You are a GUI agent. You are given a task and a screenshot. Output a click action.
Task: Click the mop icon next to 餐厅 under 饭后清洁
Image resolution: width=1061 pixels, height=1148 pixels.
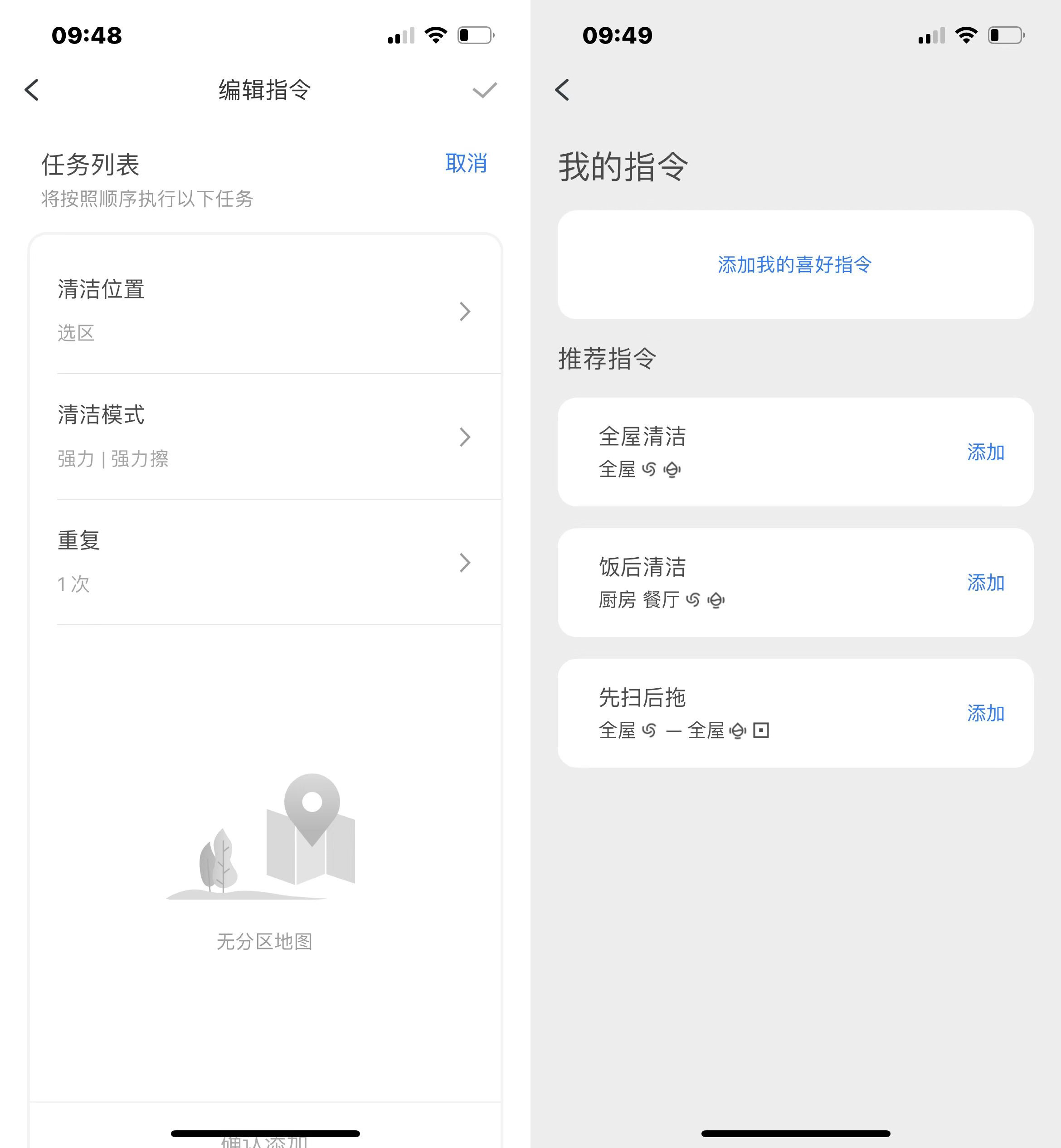[x=716, y=600]
